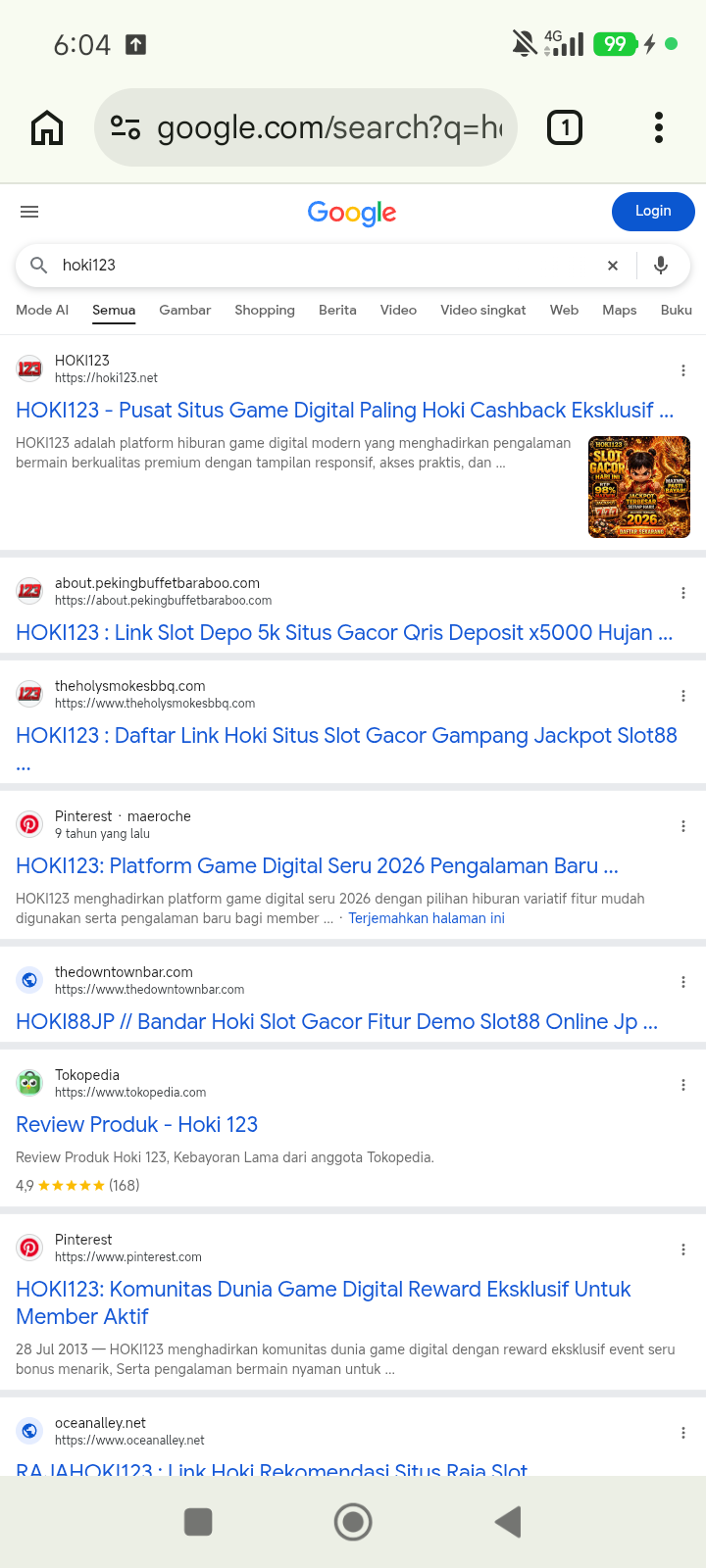Open the Tokopedia Review Produk result
The image size is (706, 1568).
point(137,1124)
